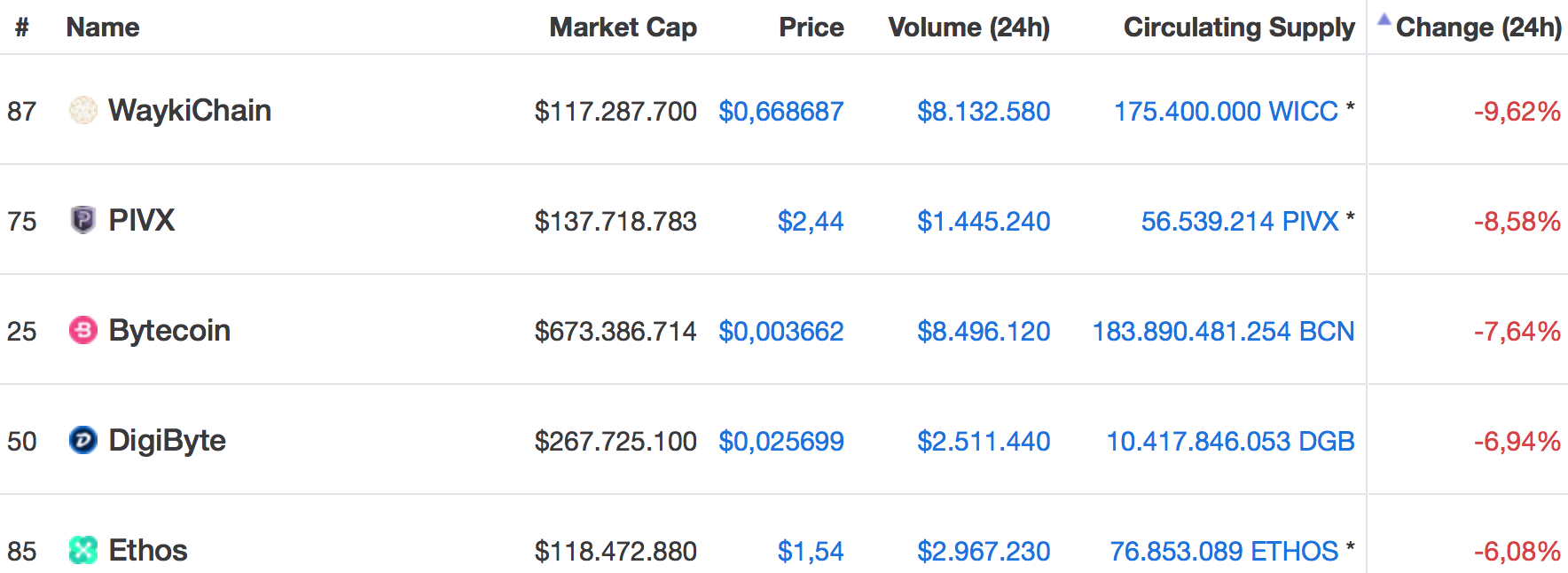Open Bytecoin's supply 183.890.481.254 BCN
Viewport: 1568px width, 573px height.
pos(1223,332)
